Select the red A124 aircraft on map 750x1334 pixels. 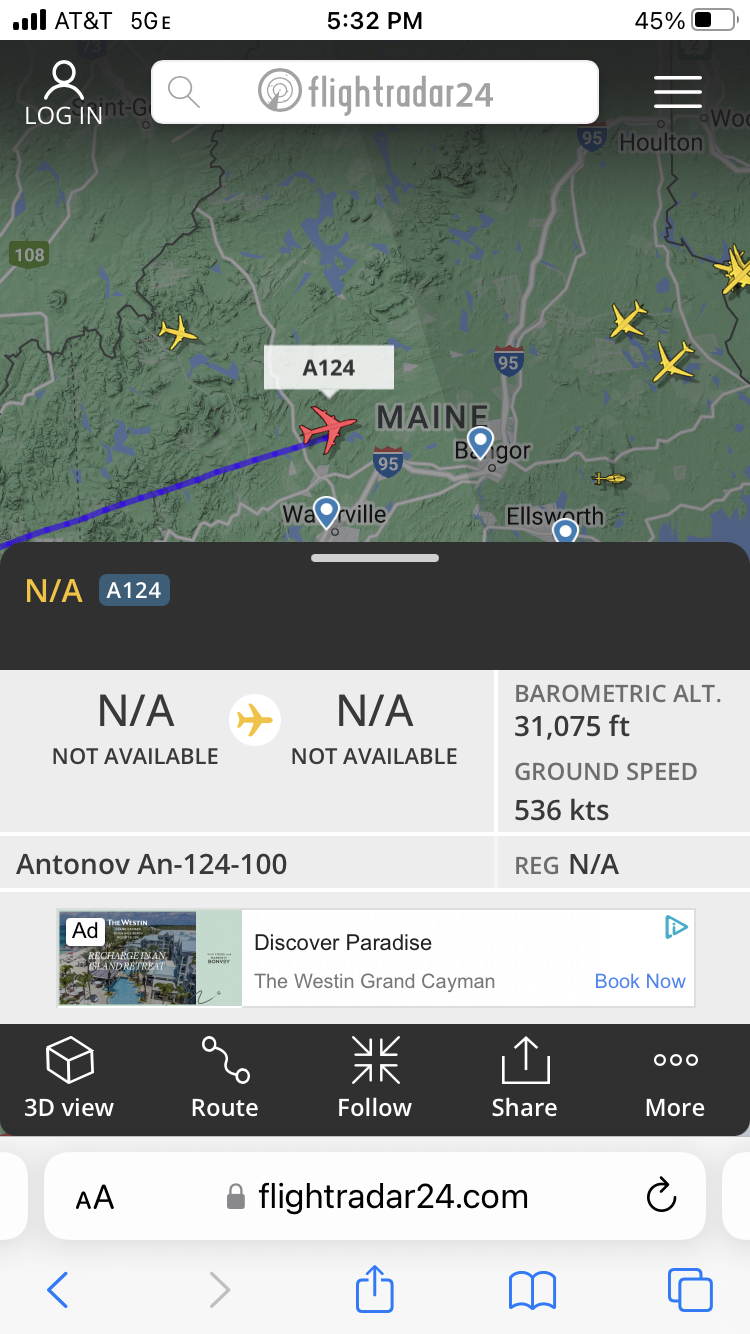(328, 429)
